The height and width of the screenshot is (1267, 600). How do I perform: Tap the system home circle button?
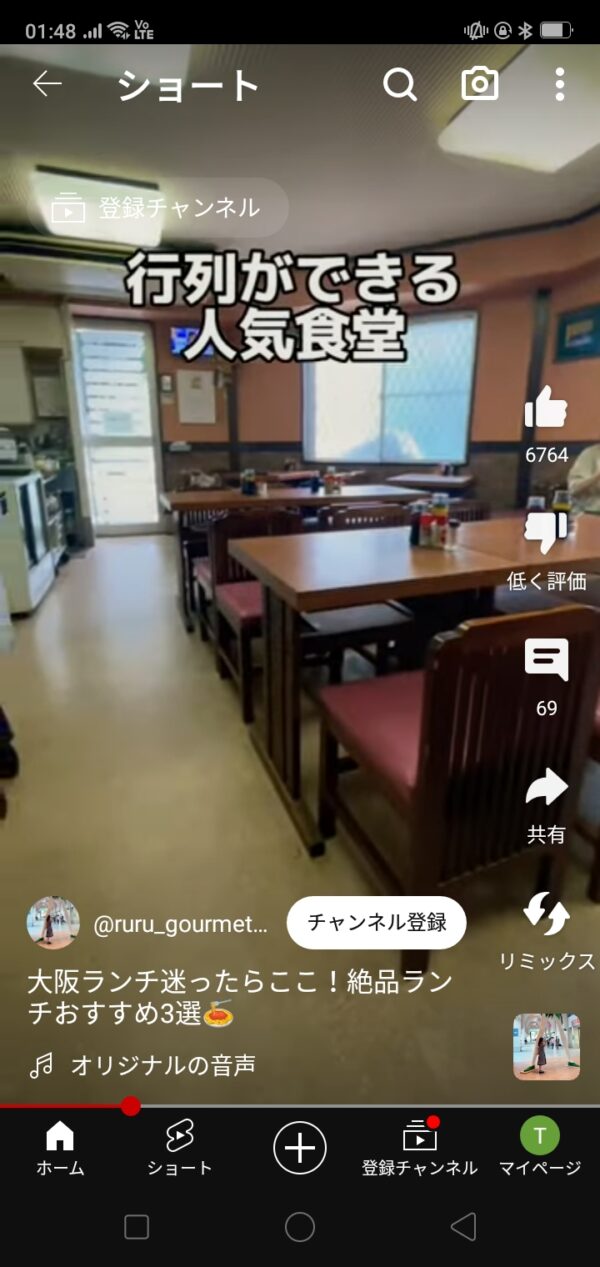pos(300,1227)
